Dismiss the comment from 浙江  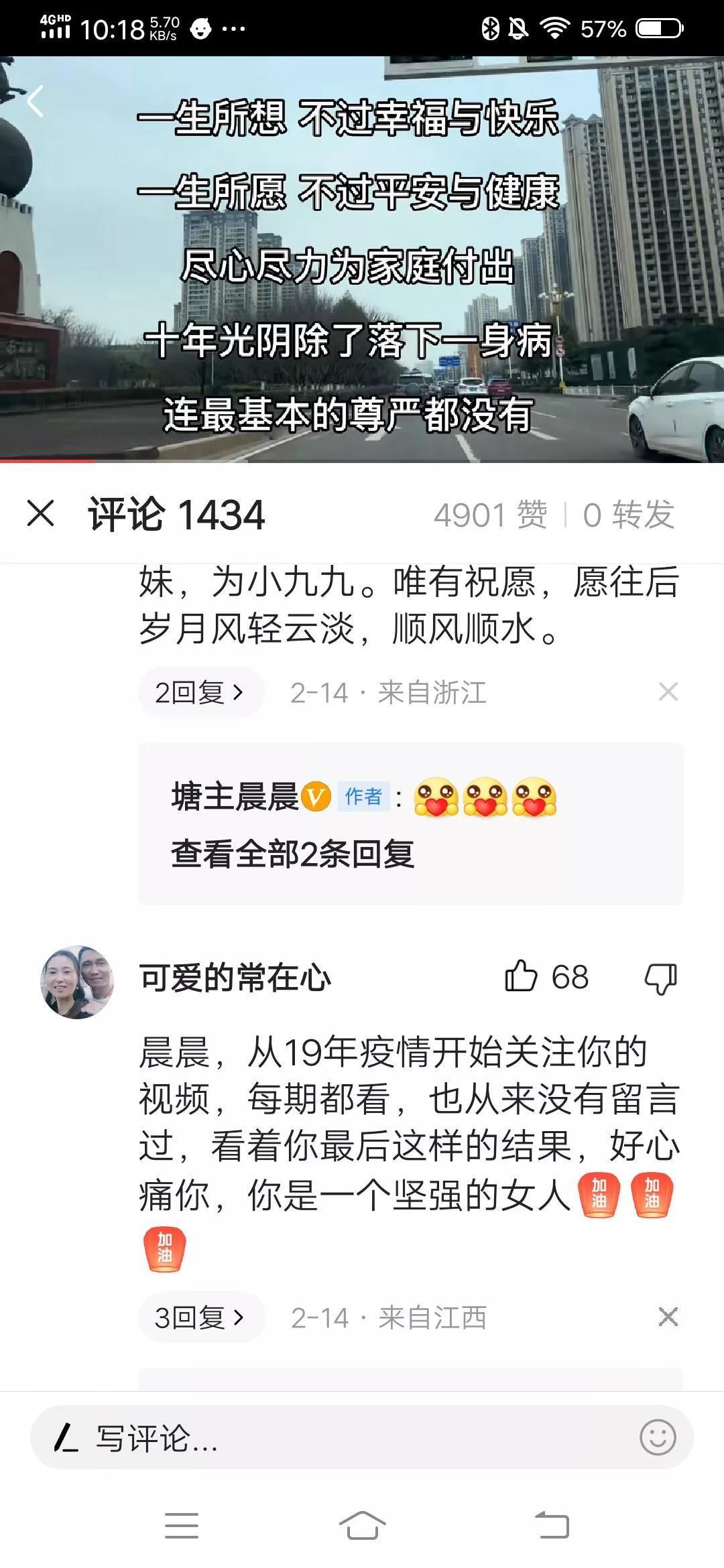pyautogui.click(x=668, y=692)
